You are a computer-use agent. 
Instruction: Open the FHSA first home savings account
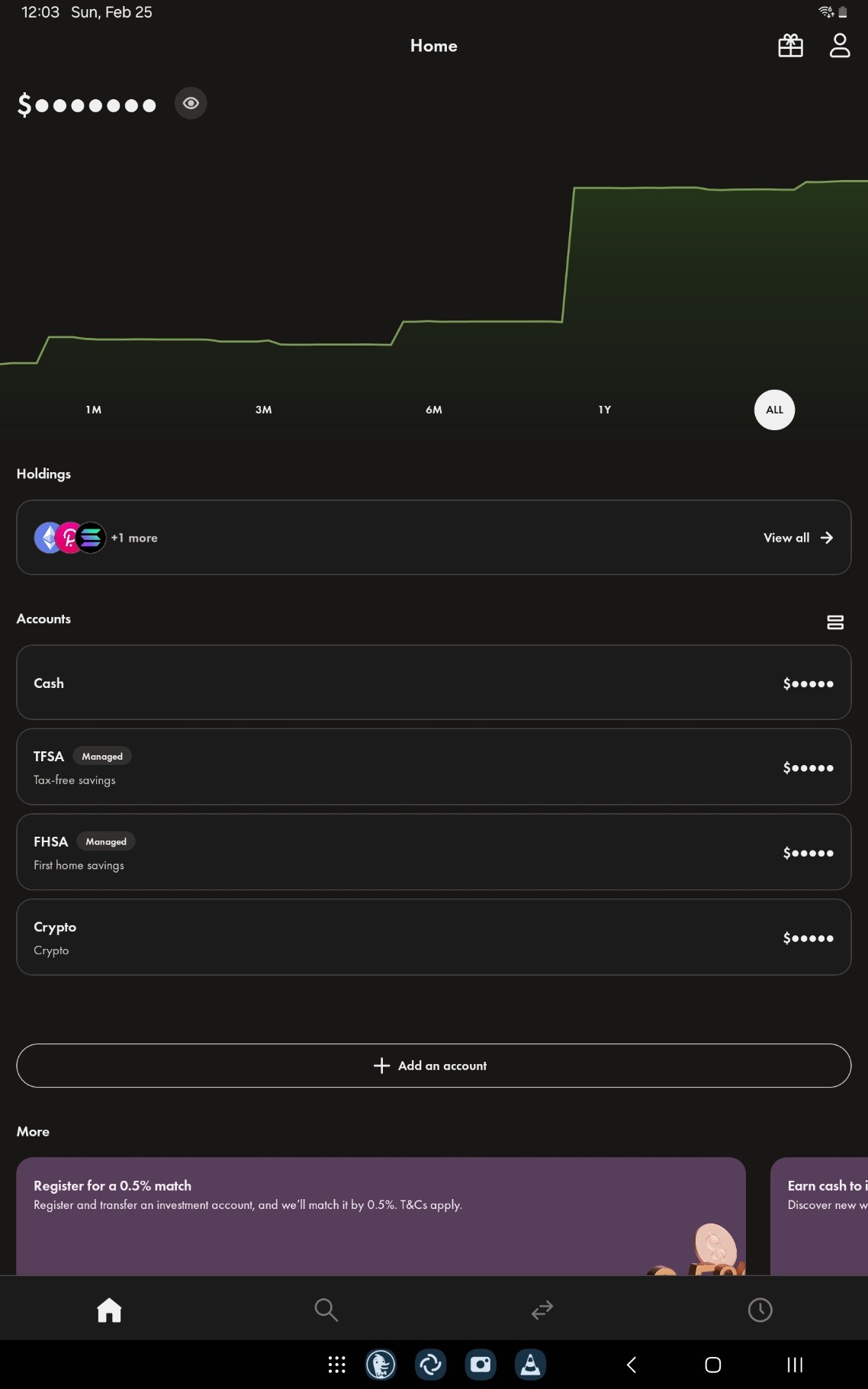click(433, 852)
